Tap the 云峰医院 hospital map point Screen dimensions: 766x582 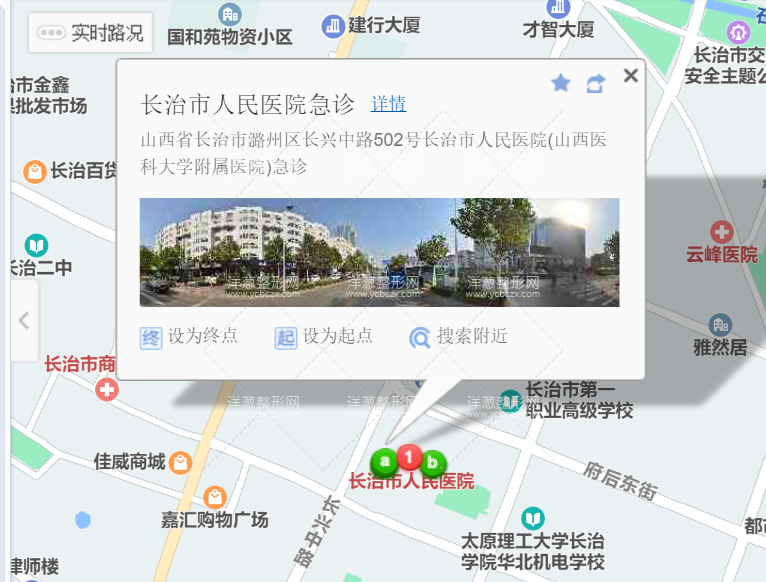click(x=722, y=233)
